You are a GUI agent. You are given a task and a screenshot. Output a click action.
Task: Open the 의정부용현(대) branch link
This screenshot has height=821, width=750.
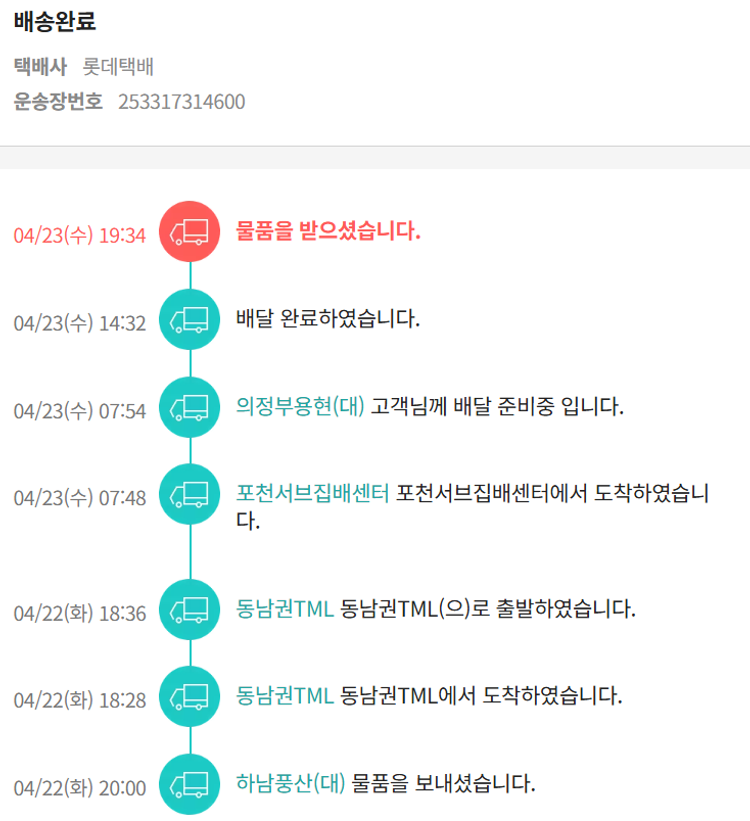300,407
